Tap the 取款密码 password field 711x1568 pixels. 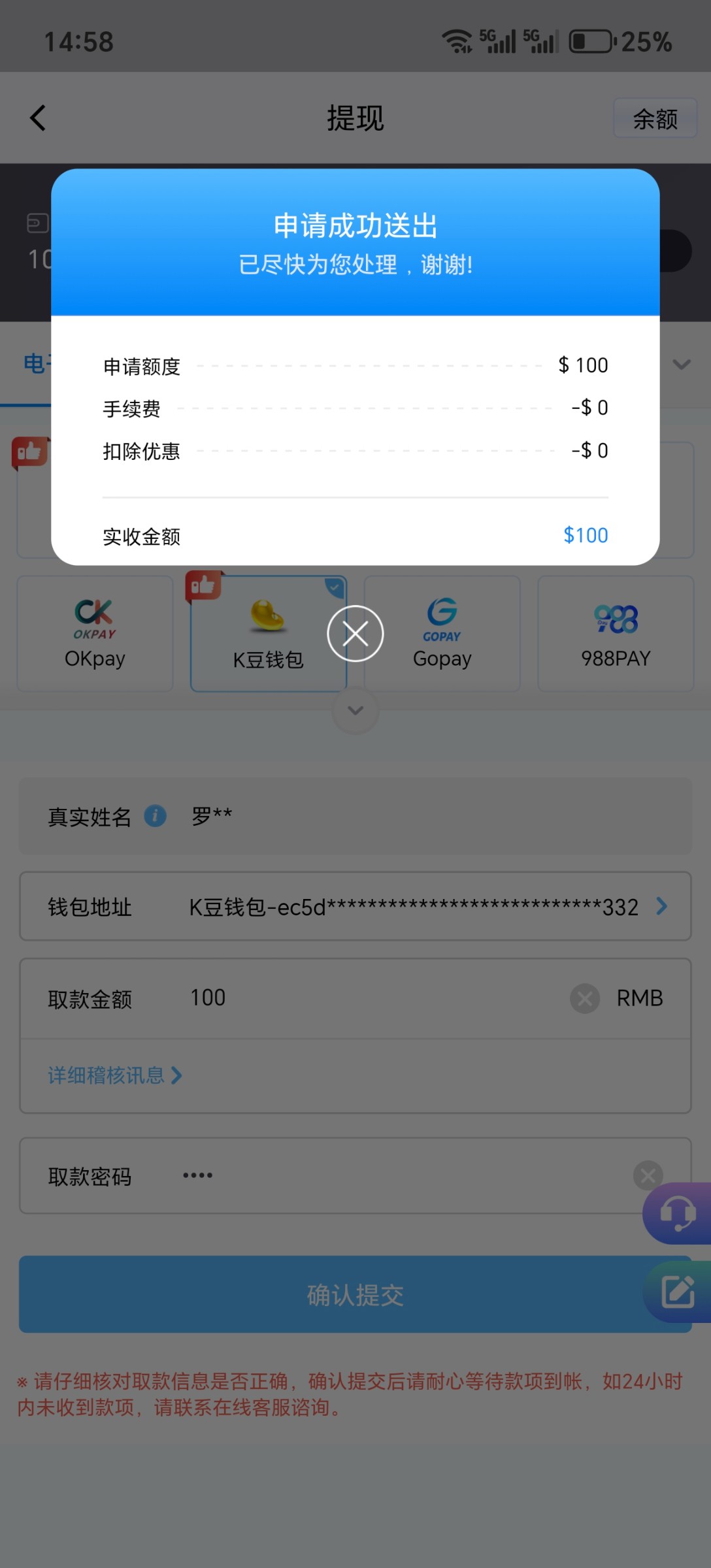[x=392, y=1175]
